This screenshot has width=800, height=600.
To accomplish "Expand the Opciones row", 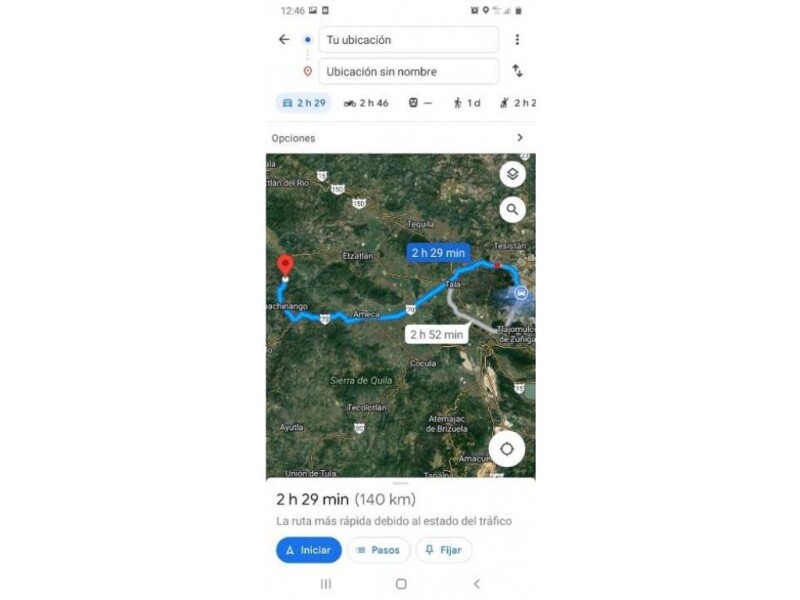I will click(x=400, y=138).
